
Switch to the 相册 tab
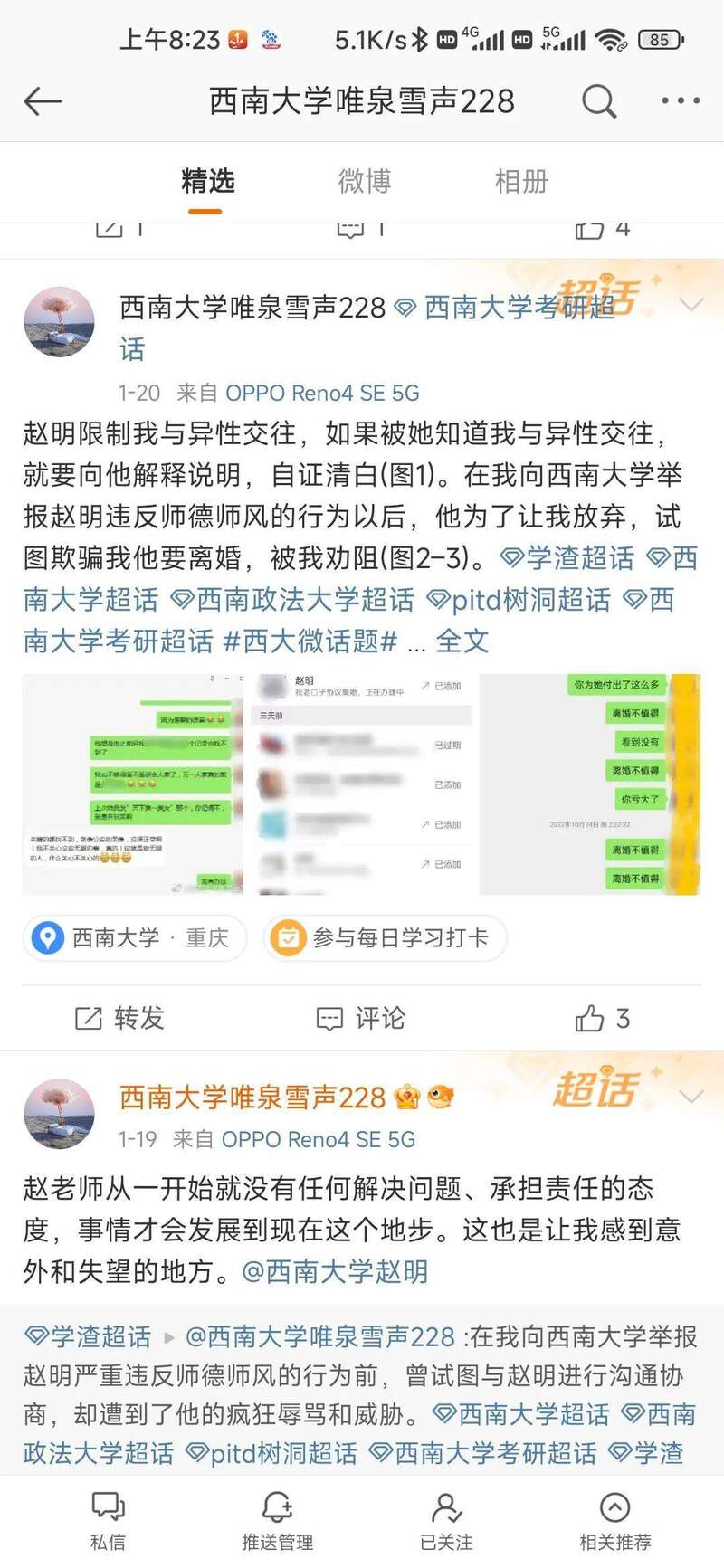click(521, 181)
